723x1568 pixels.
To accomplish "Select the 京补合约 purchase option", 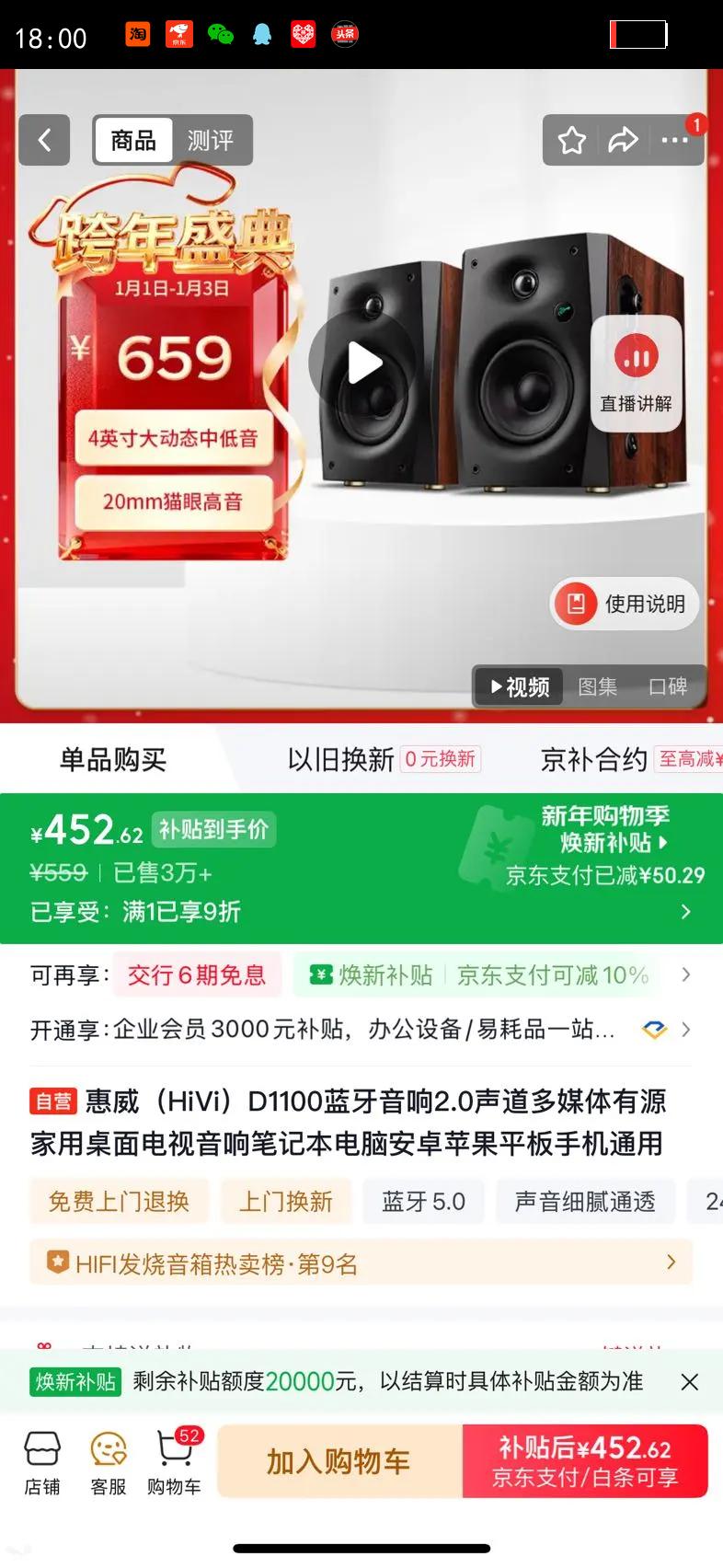I will pyautogui.click(x=593, y=756).
